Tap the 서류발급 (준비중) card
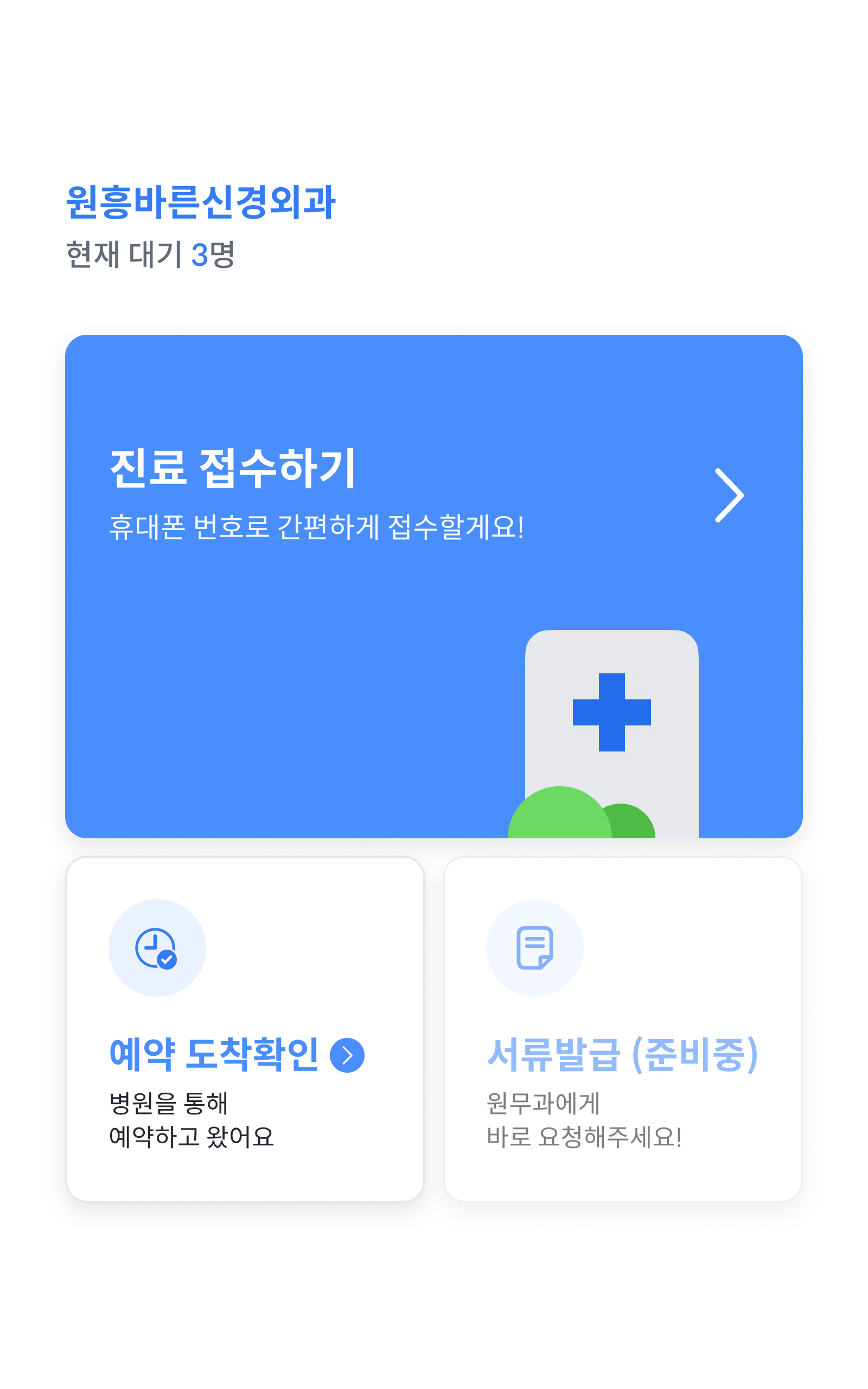 coord(622,1029)
